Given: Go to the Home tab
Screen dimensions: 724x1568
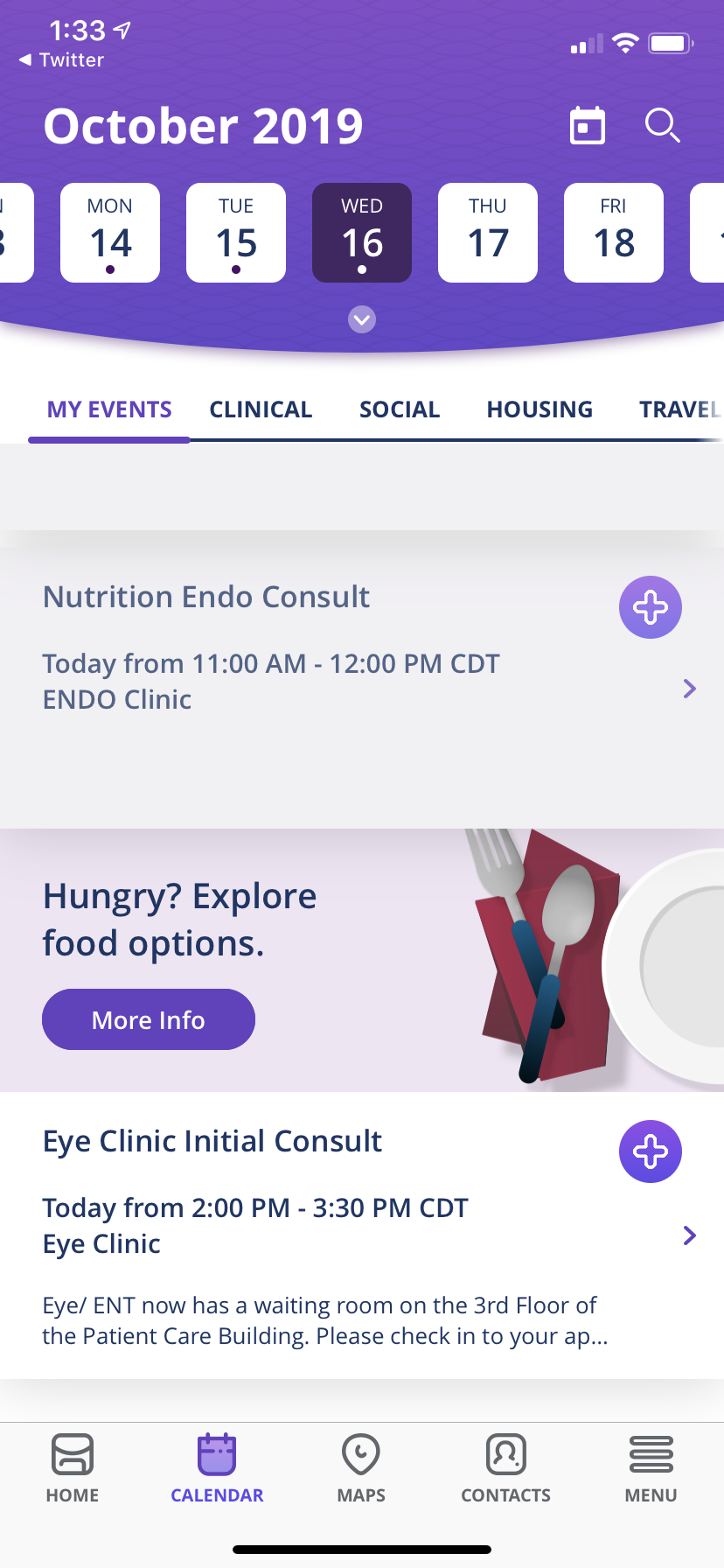Looking at the screenshot, I should [x=73, y=1468].
